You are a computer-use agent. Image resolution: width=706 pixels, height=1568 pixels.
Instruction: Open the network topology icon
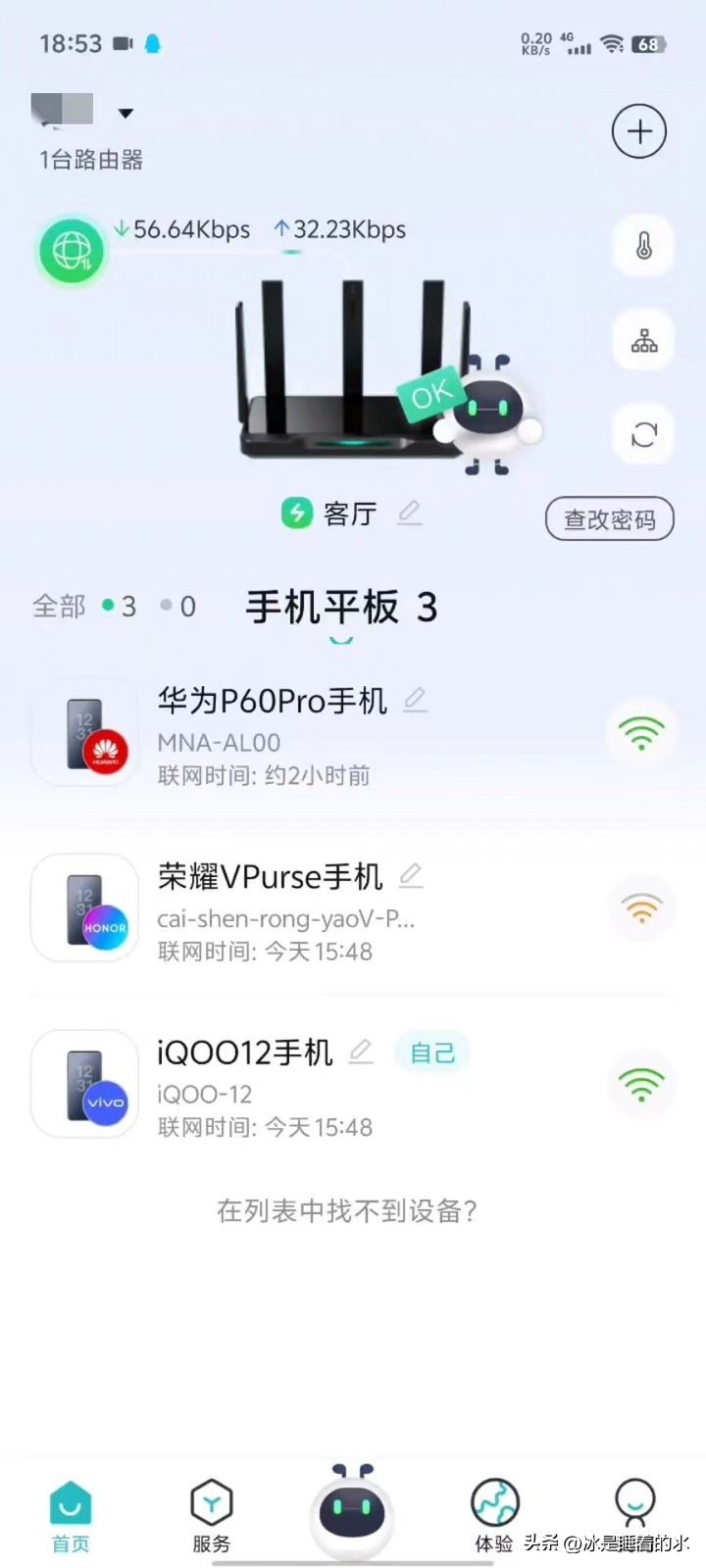coord(643,340)
